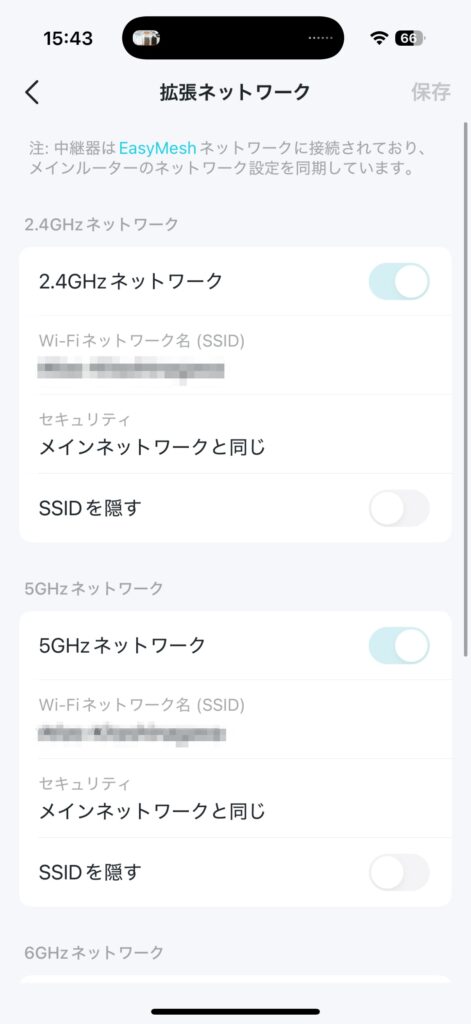Viewport: 471px width, 1024px height.
Task: Enable SSIDを隠す for the 2.4GHz network
Action: click(x=399, y=508)
